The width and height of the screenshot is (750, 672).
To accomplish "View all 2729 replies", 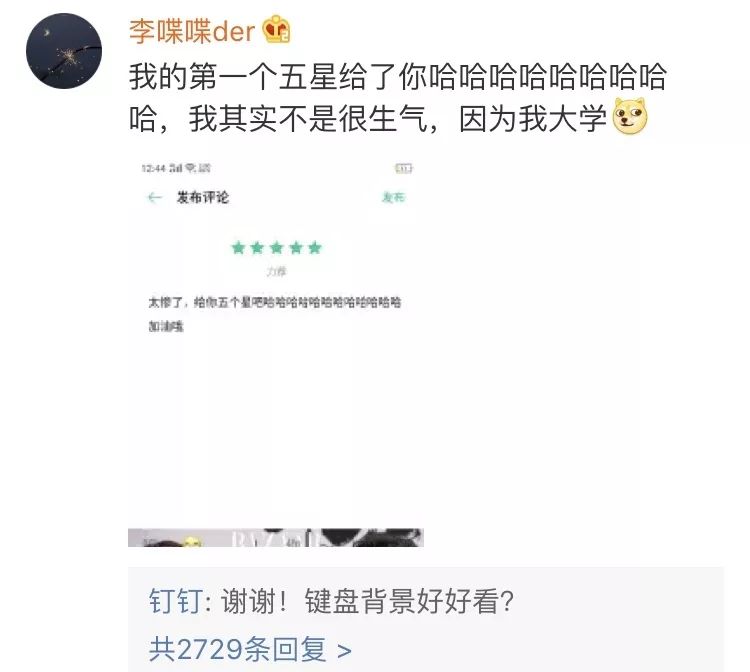I will coord(250,650).
